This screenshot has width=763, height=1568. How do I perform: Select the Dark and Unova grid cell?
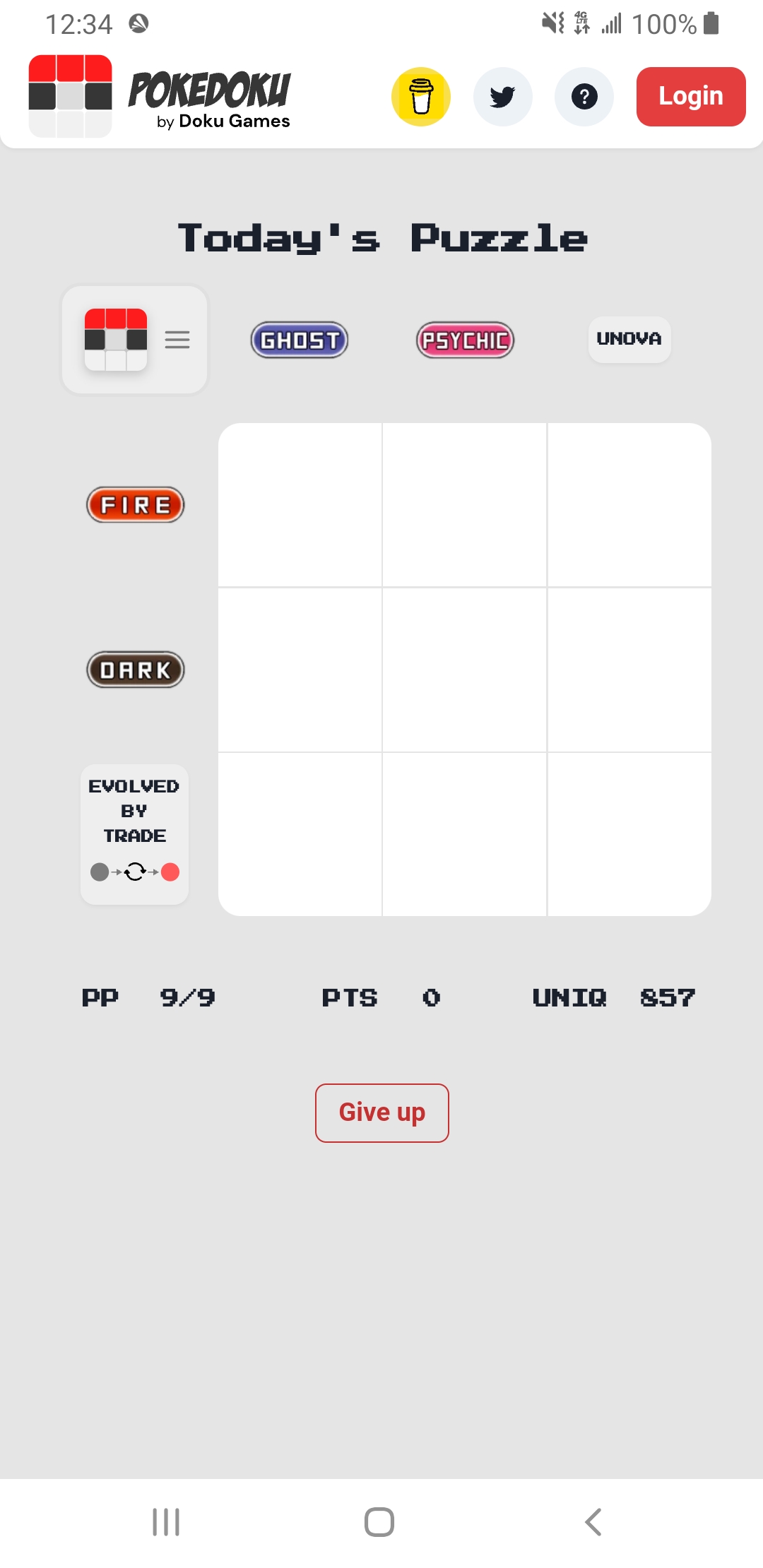coord(629,670)
